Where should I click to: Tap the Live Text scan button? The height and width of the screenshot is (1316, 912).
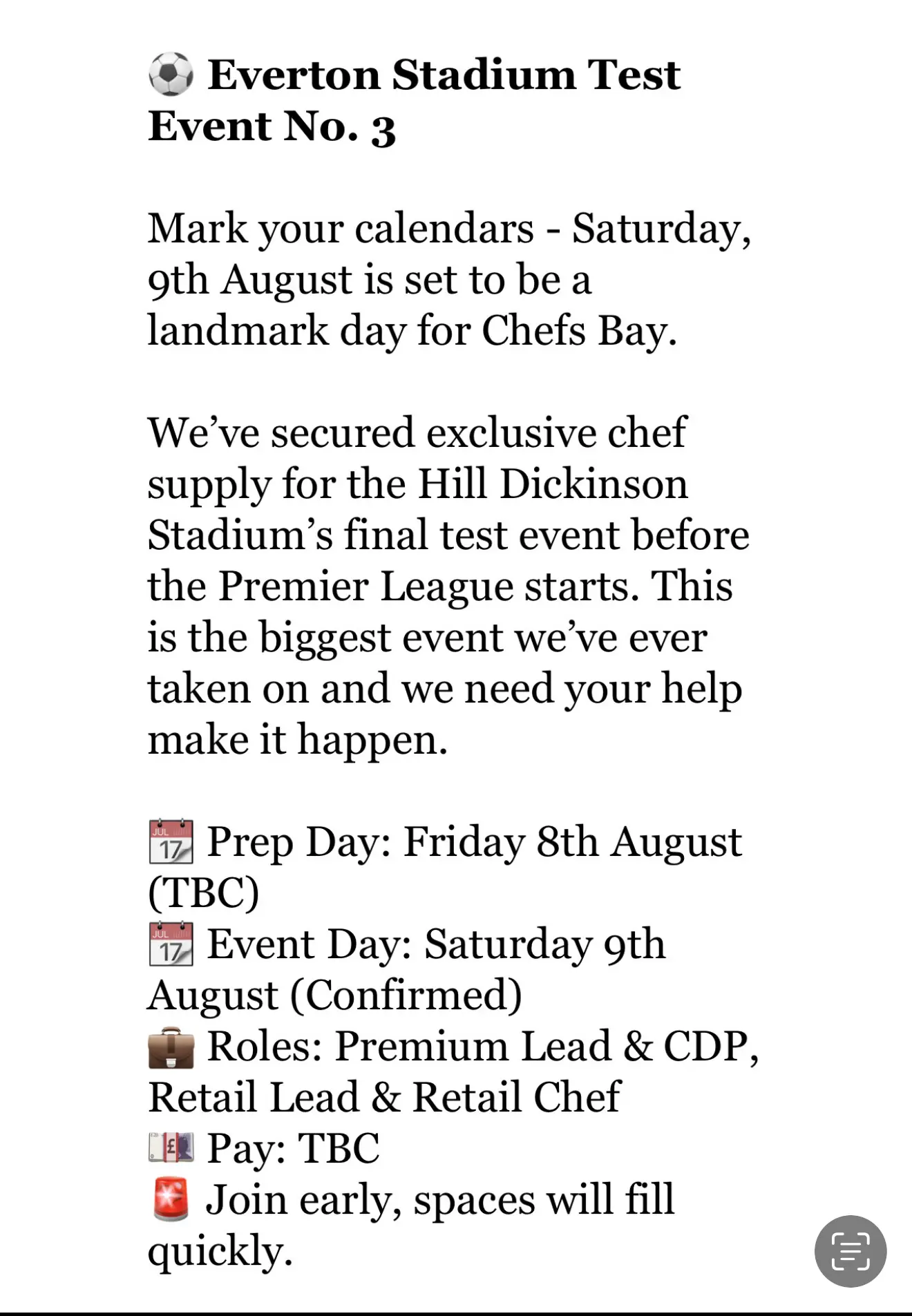(x=850, y=1251)
